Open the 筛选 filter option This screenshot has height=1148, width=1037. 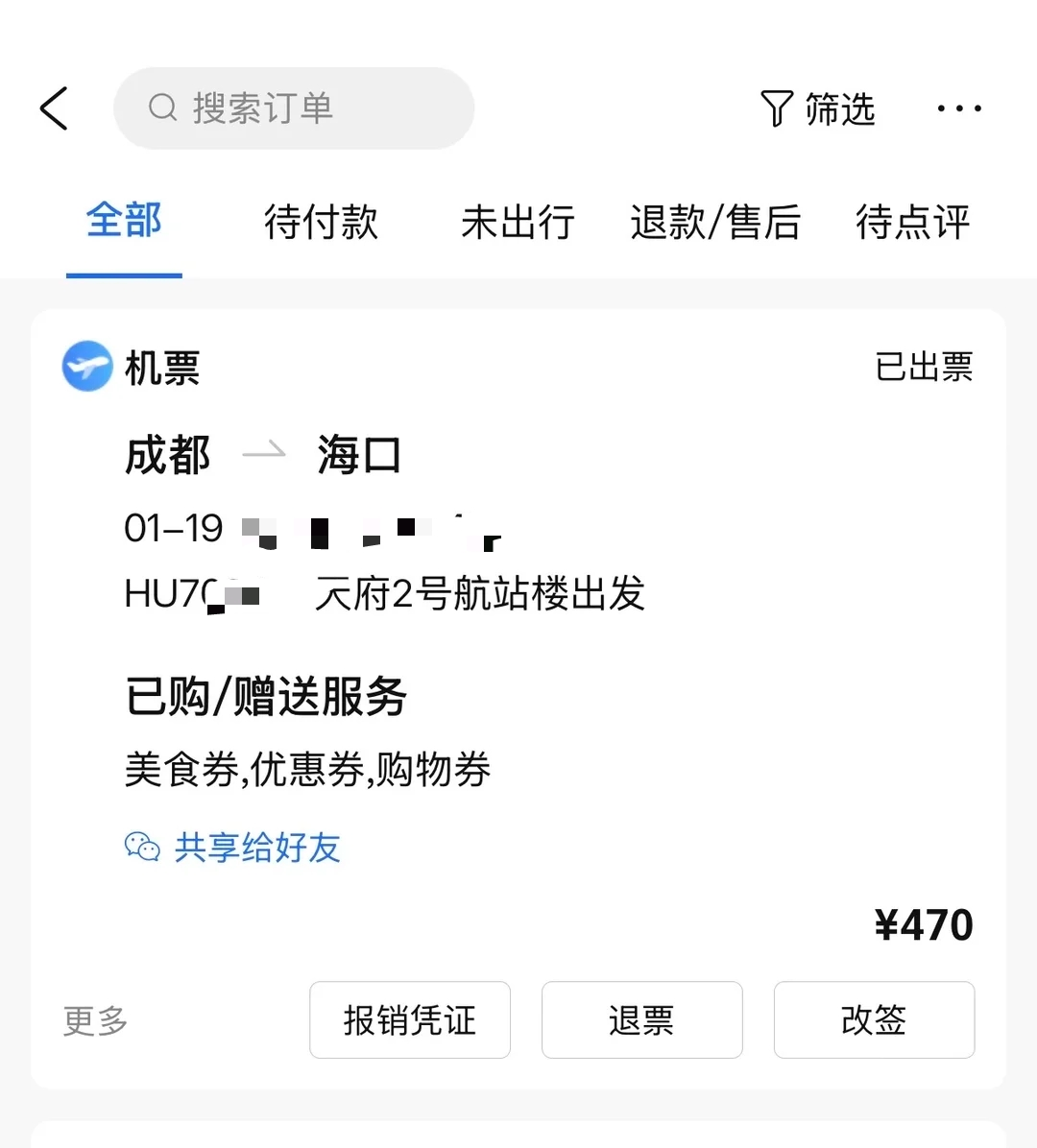click(817, 108)
